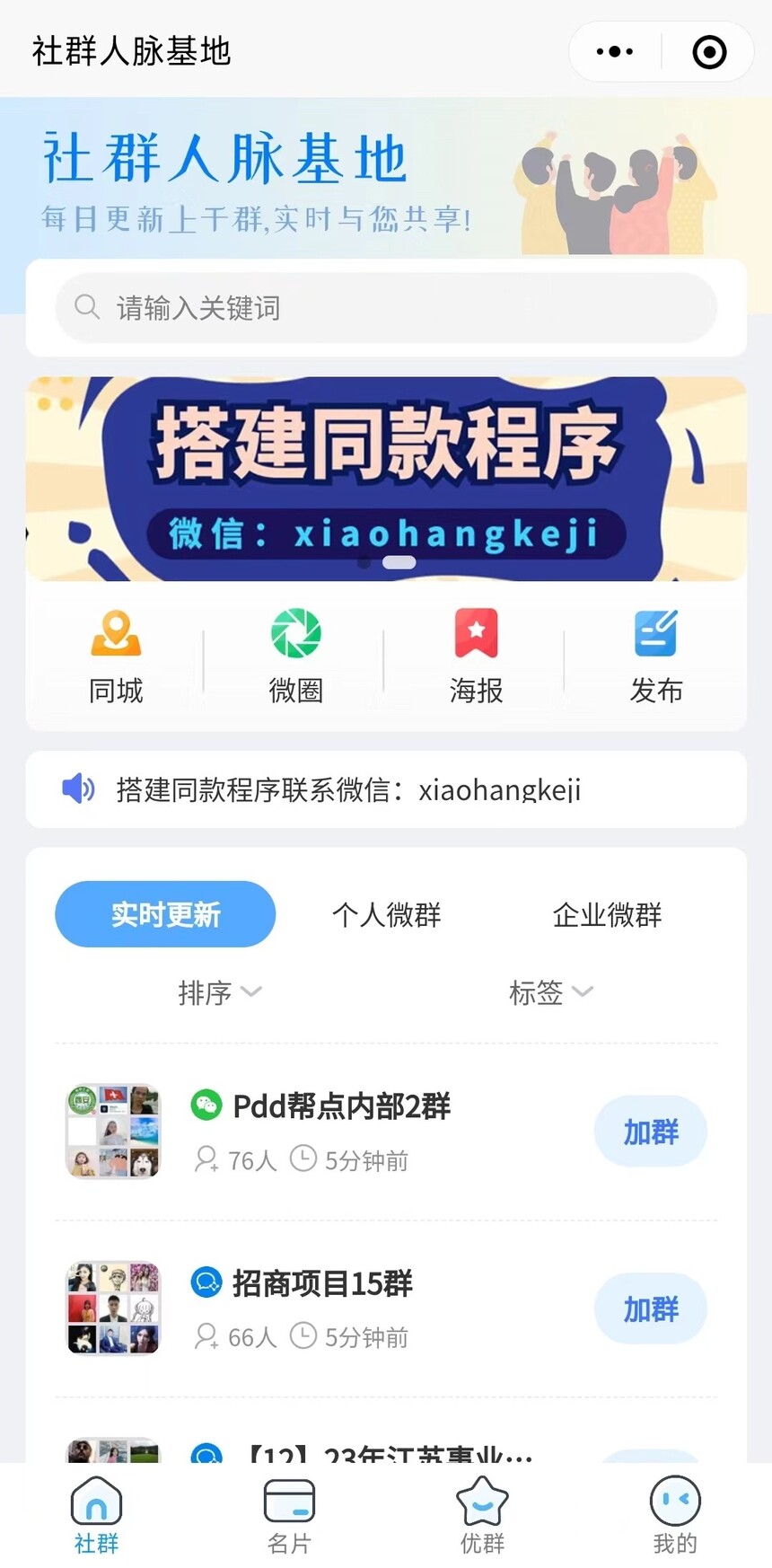Open the Pdd帮点内部2群 group entry
Viewport: 772px width, 1568px height.
341,1106
